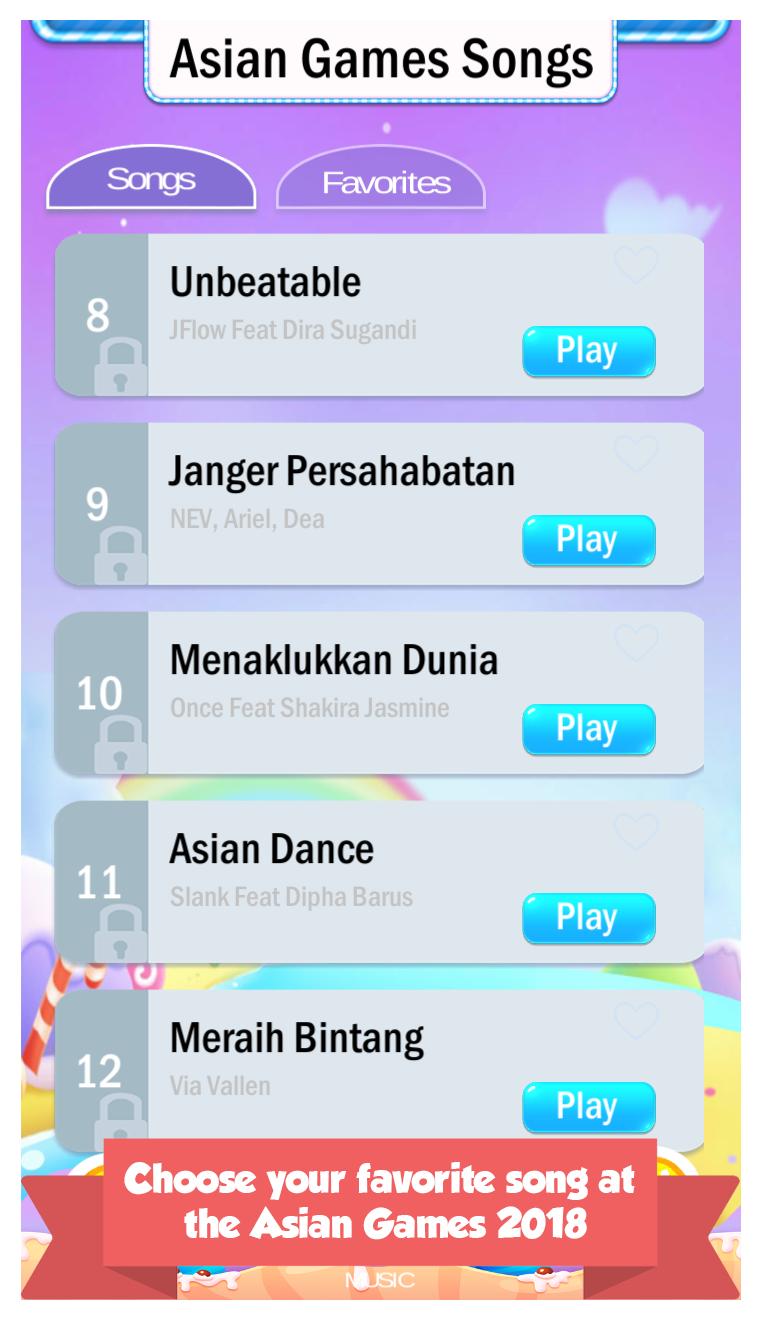Play the song Janger Persahabatan
Image resolution: width=760 pixels, height=1320 pixels.
[x=588, y=539]
